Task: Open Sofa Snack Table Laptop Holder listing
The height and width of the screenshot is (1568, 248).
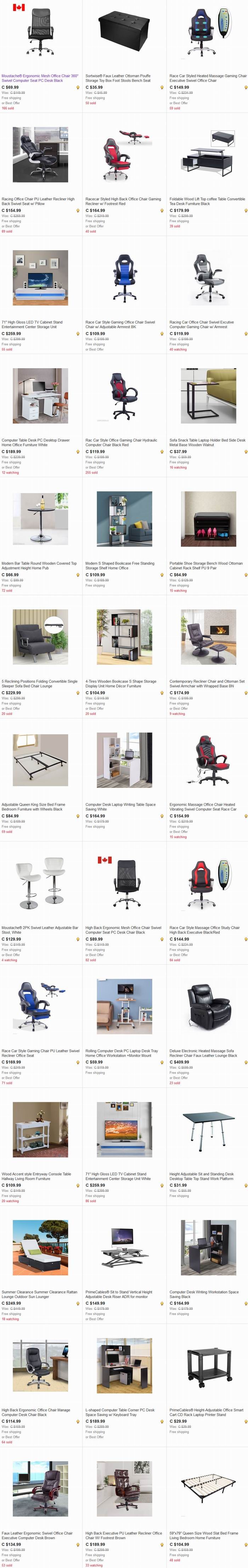Action: point(207,442)
